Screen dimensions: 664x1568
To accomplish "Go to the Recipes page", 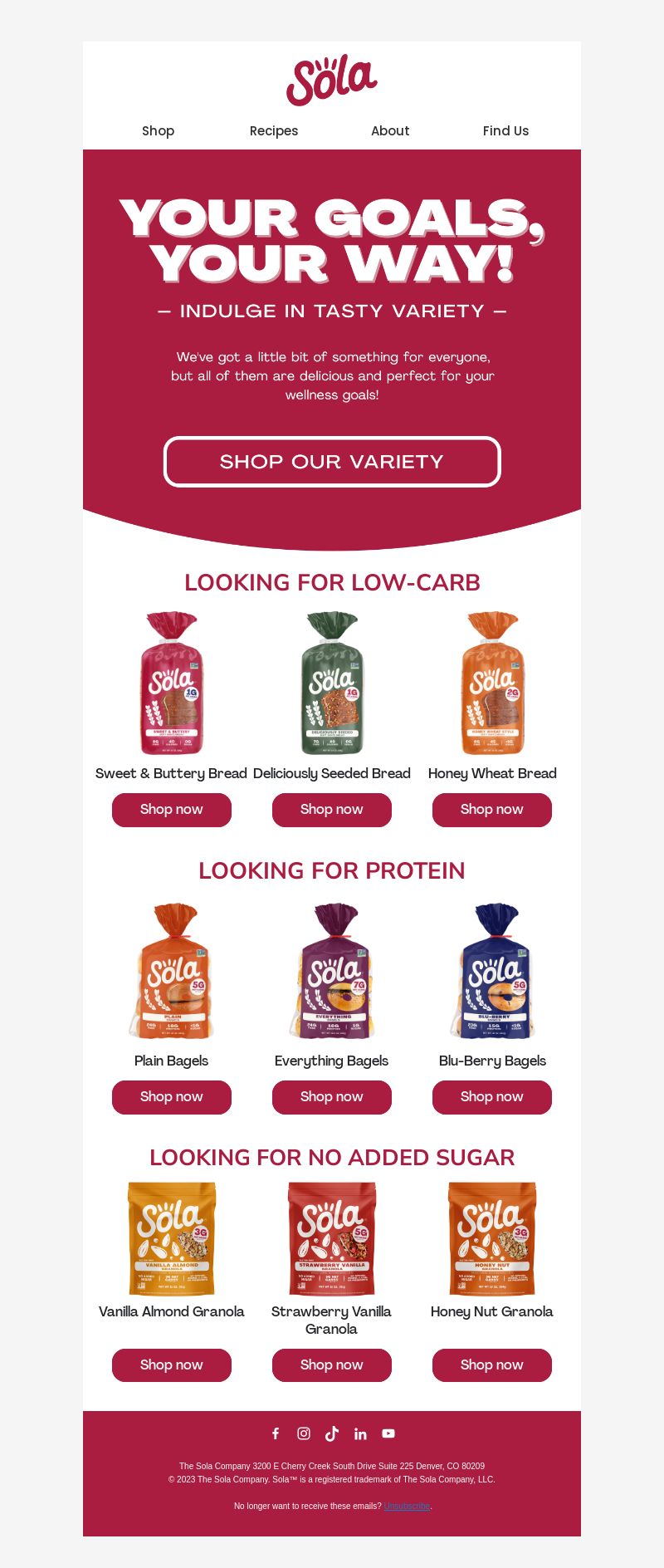I will click(274, 130).
